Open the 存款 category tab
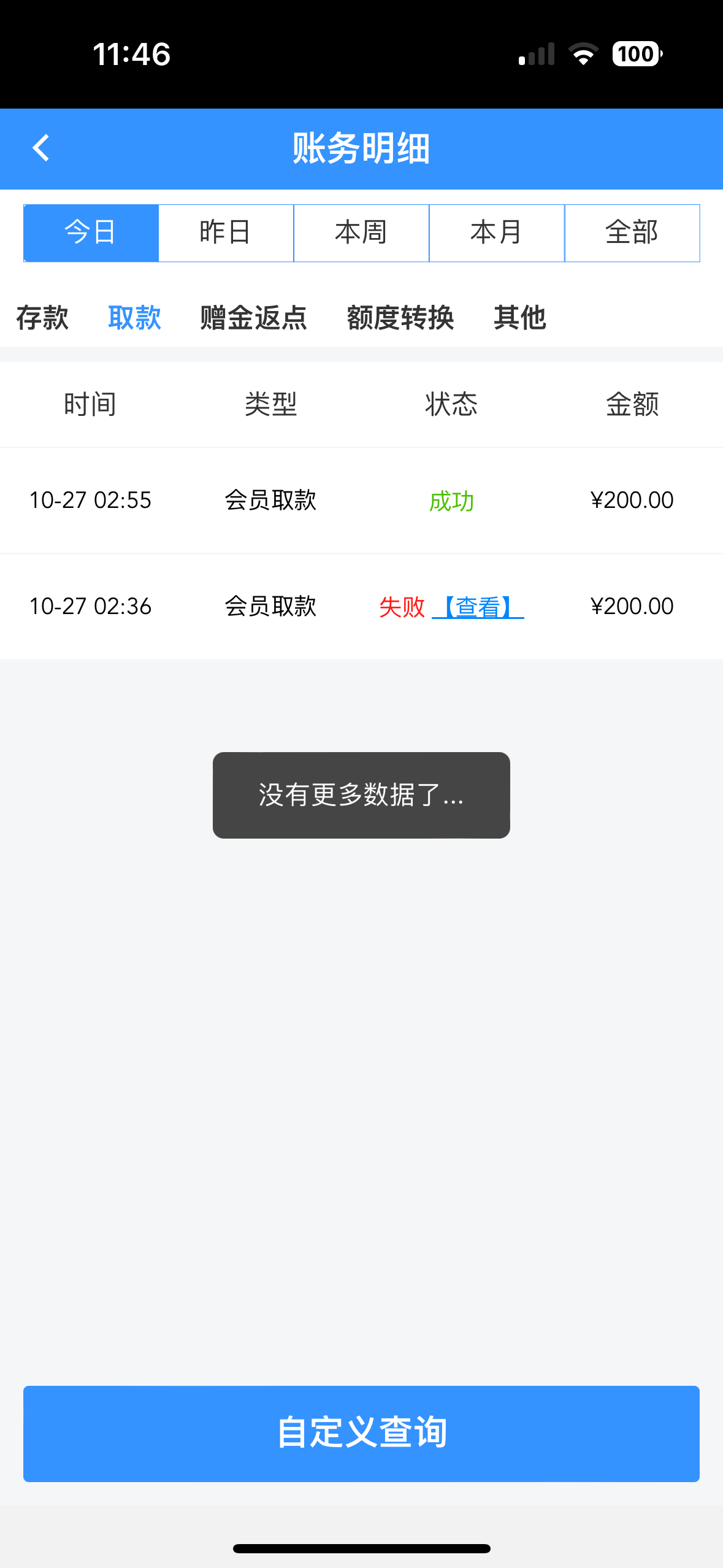Image resolution: width=723 pixels, height=1568 pixels. (x=42, y=318)
